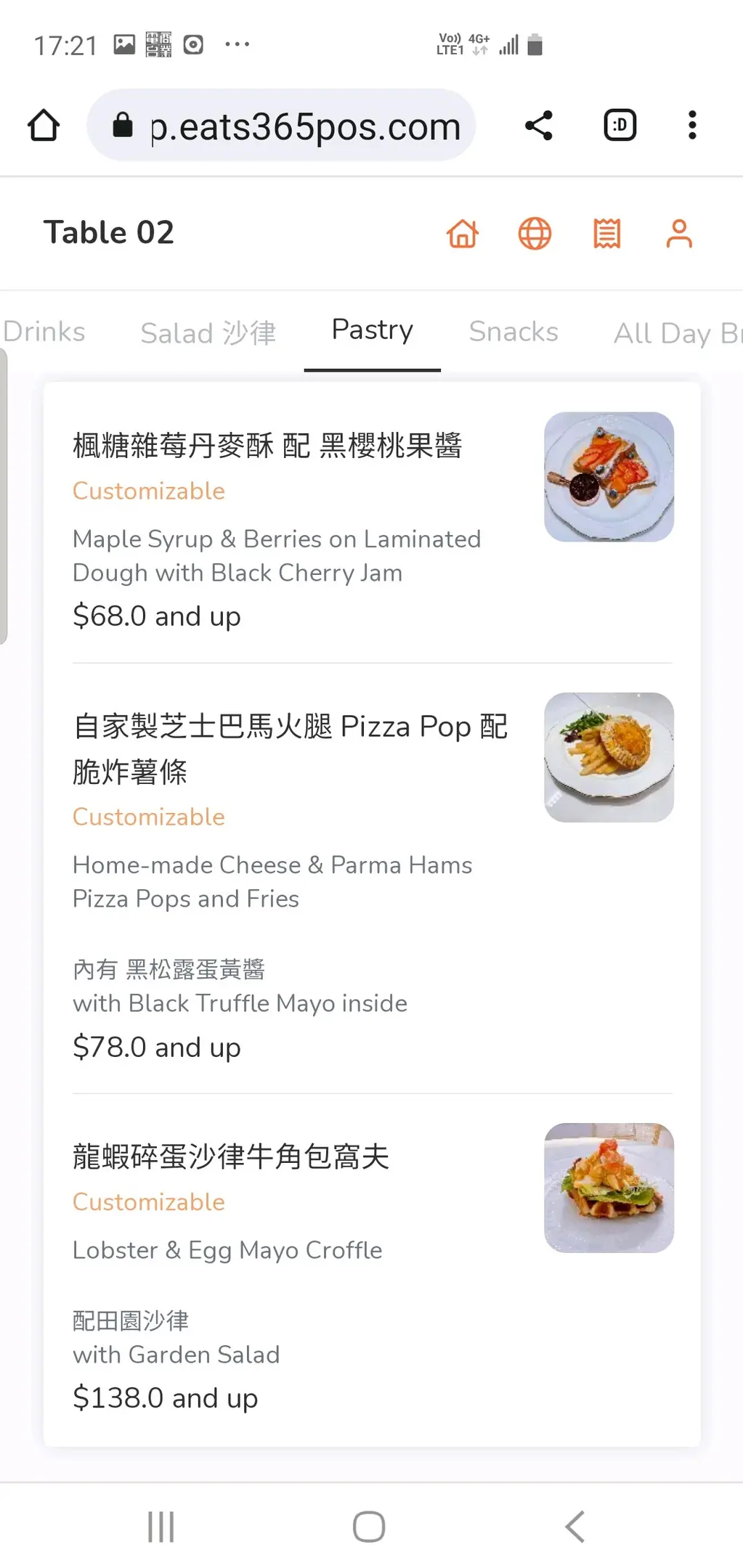This screenshot has width=743, height=1568.
Task: Switch to the Snacks tab
Action: [x=513, y=332]
